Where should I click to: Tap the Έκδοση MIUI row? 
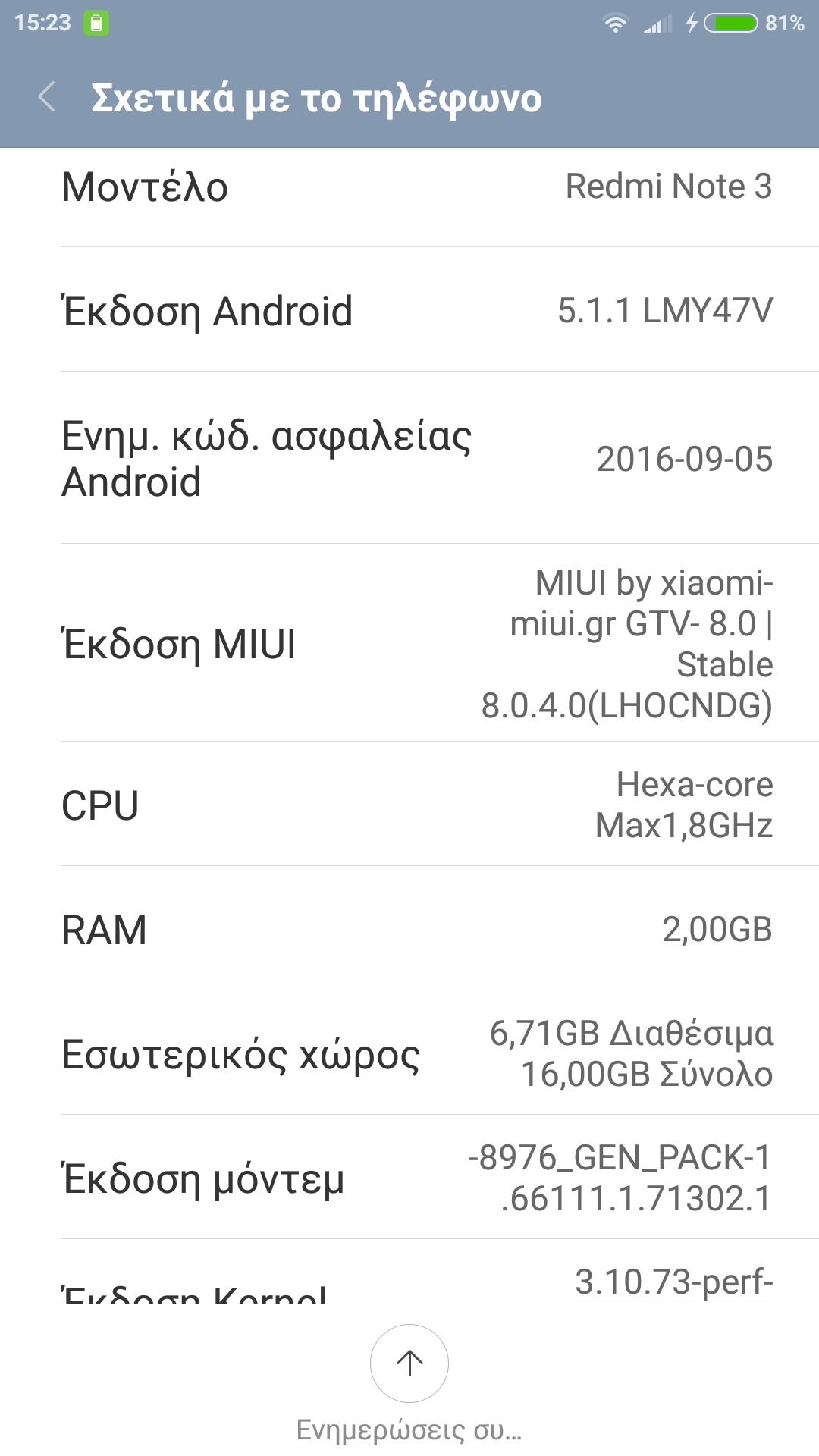409,643
